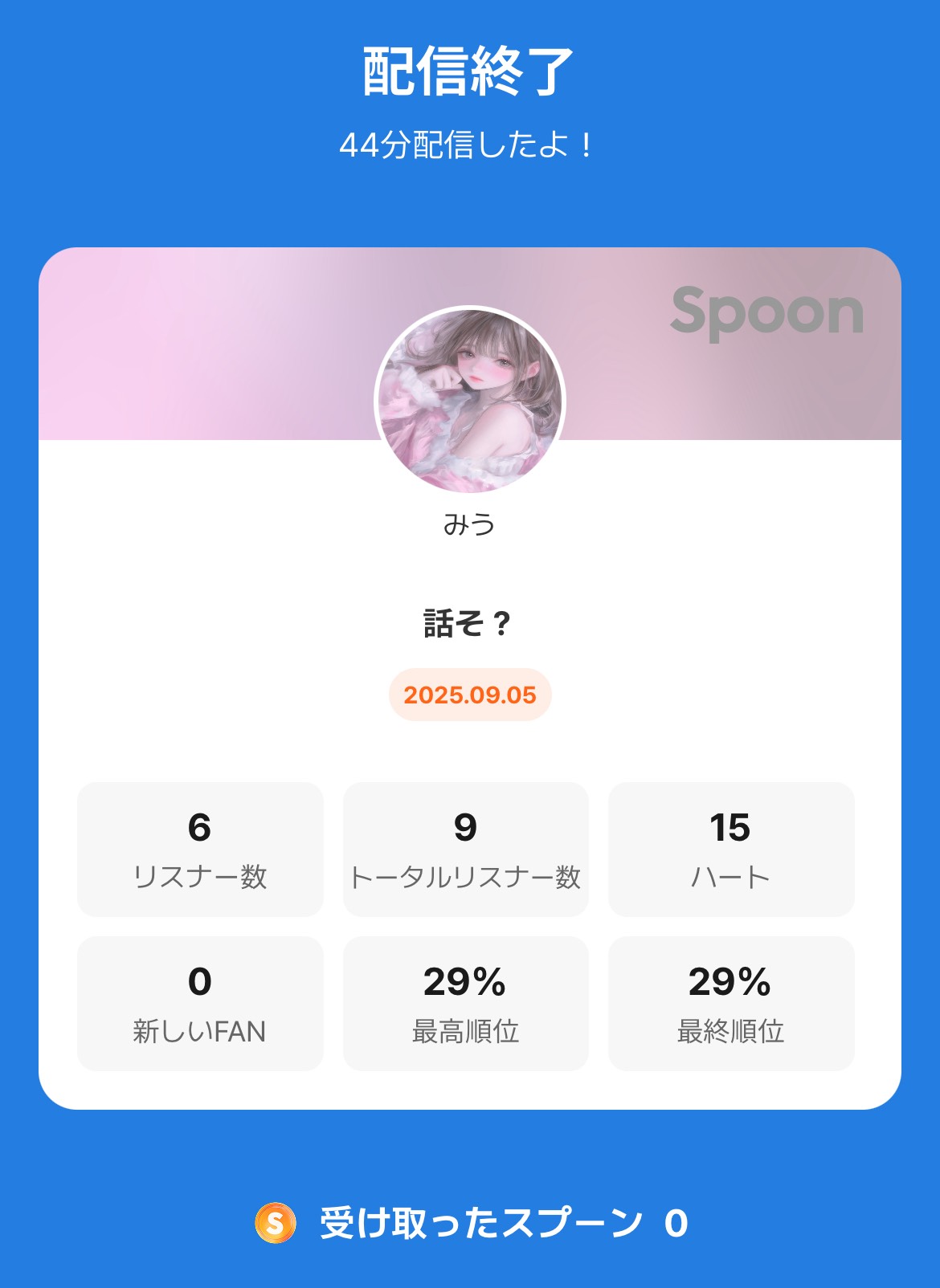Select the 44分配信したよ！ subtitle text

(x=470, y=145)
